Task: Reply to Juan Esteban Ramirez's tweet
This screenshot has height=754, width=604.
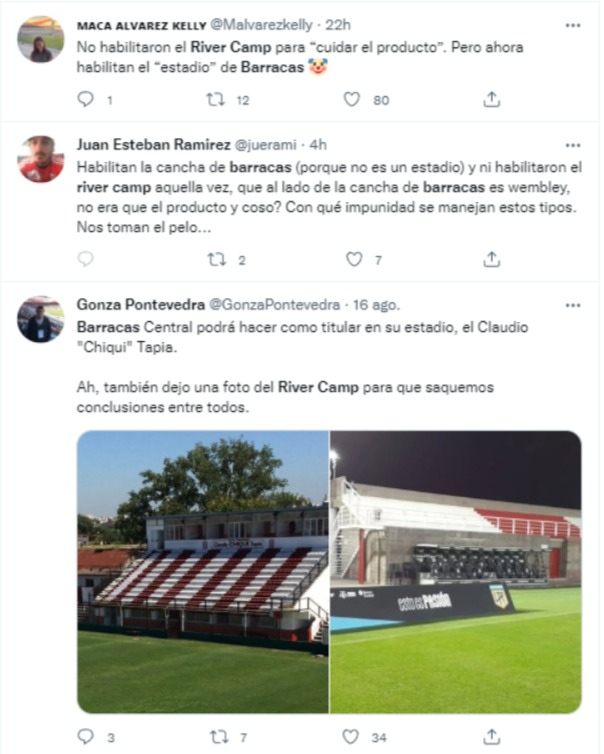Action: click(86, 259)
